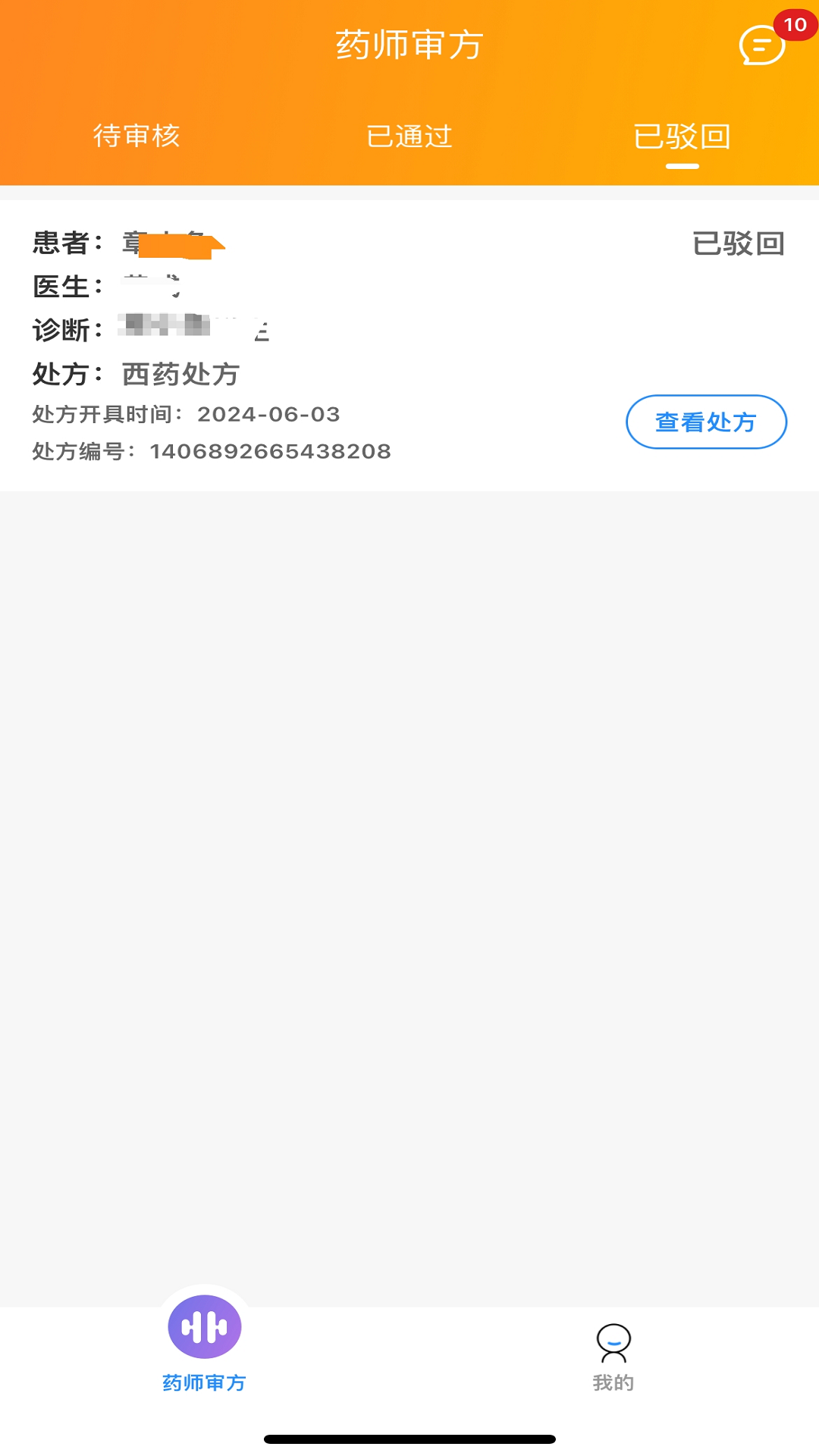
Task: Open the 药师审方 screen title
Action: [x=409, y=44]
